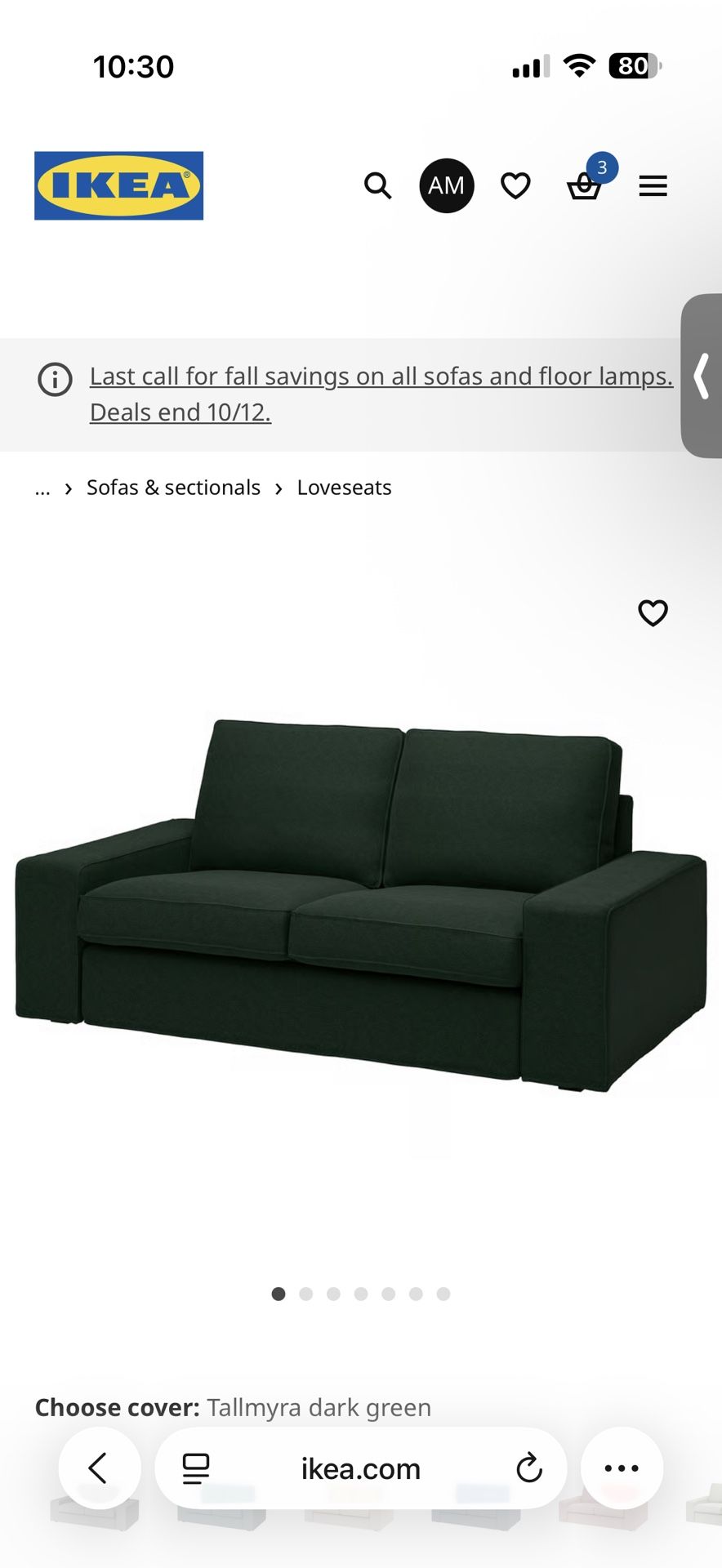
Task: Expand the breadcrumb ellipsis
Action: [x=42, y=488]
